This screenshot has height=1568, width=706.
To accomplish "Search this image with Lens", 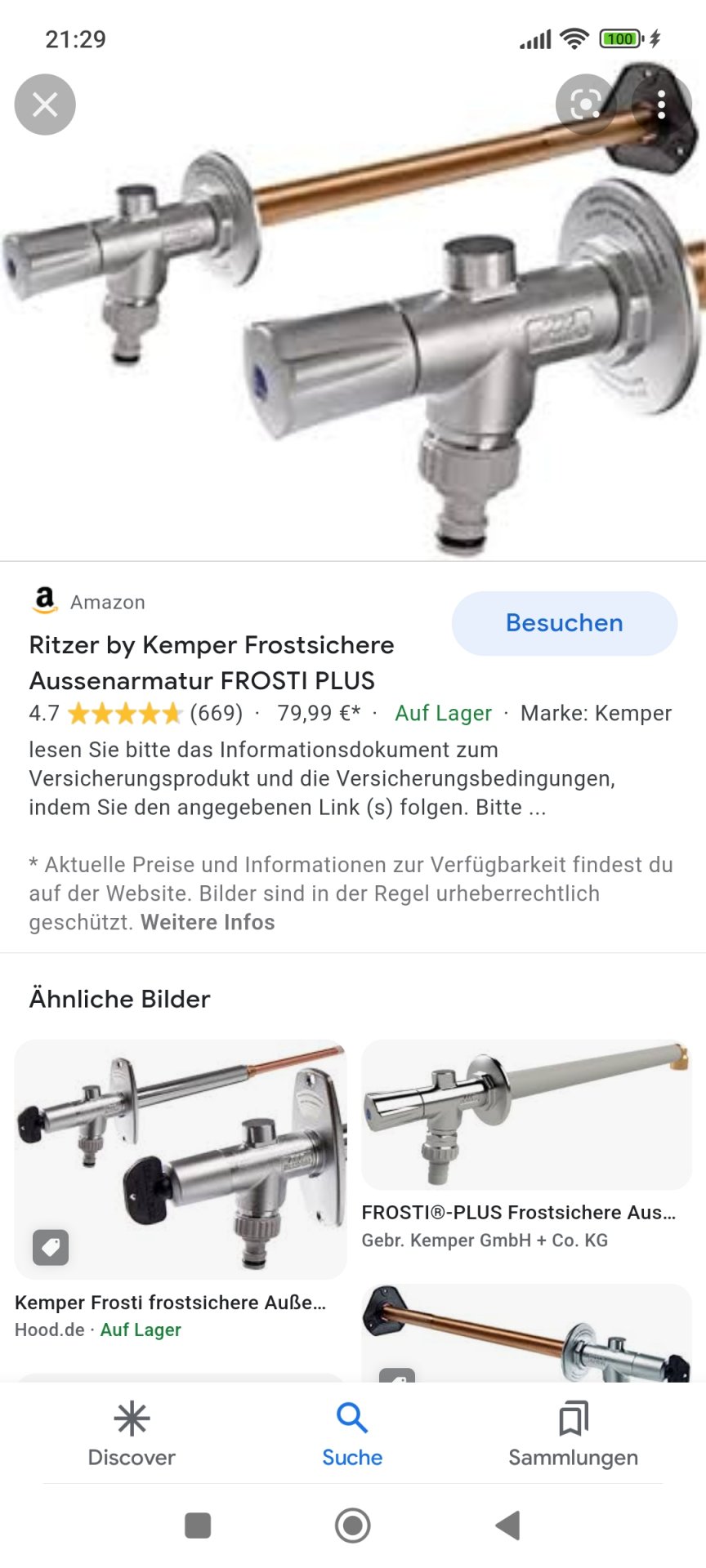I will tap(585, 104).
